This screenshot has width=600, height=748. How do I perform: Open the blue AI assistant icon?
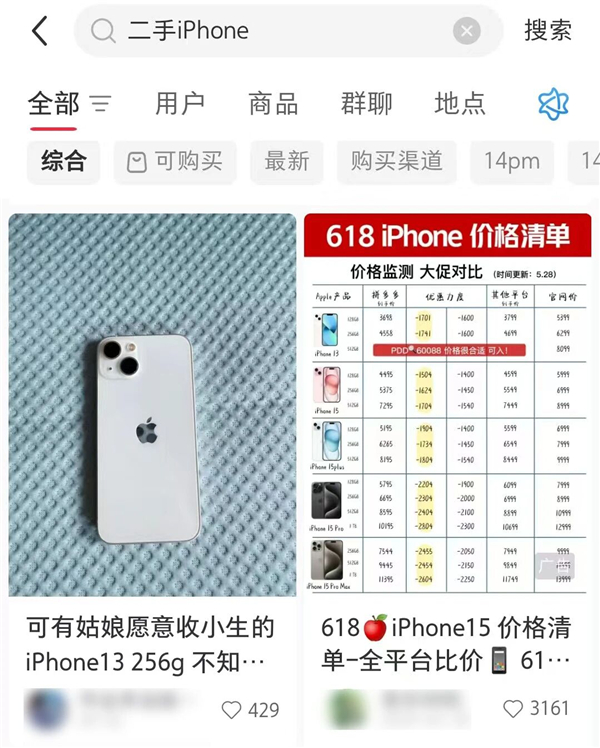click(x=553, y=104)
